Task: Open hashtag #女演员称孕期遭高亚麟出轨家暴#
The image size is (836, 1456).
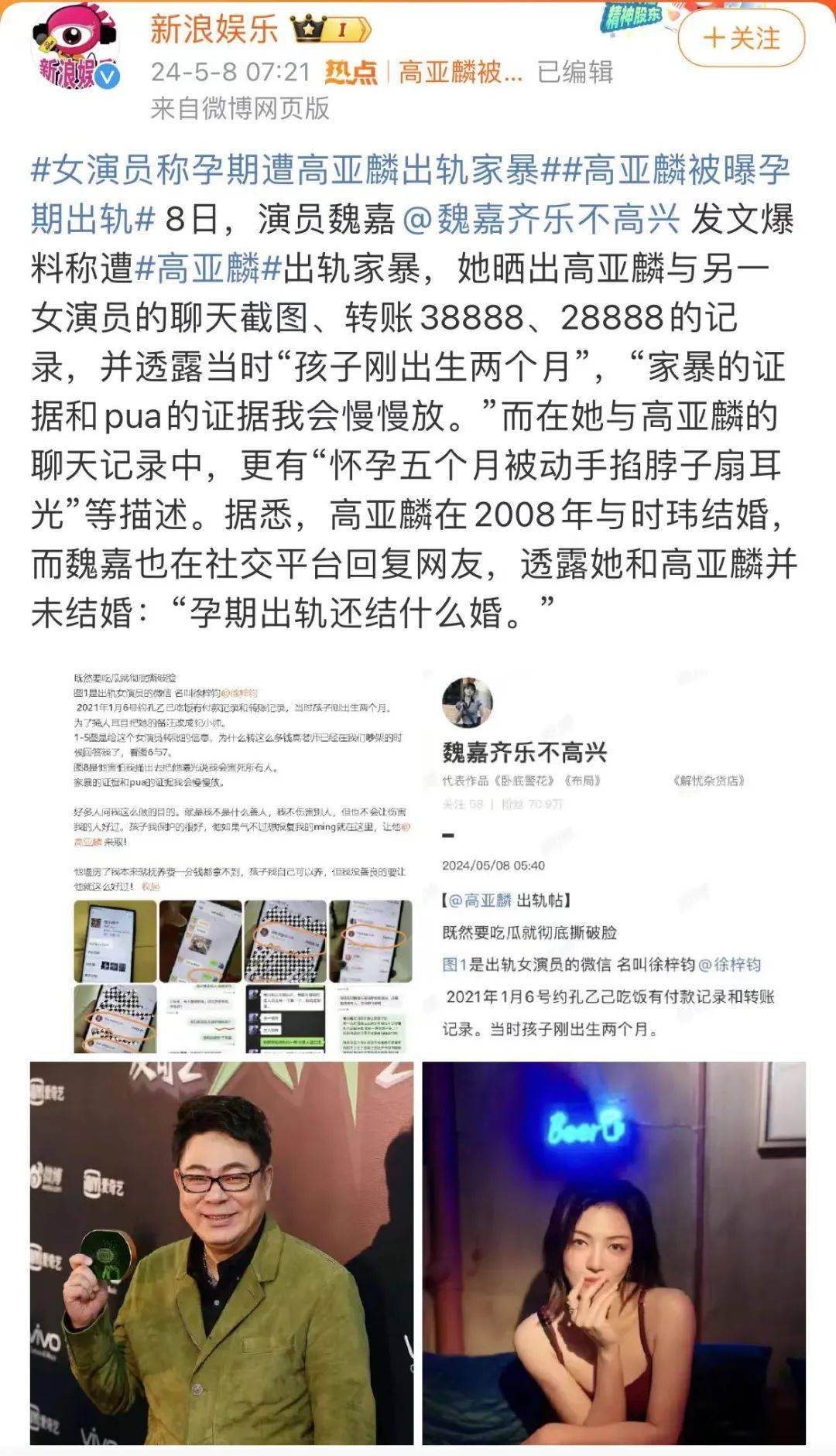Action: (x=285, y=170)
